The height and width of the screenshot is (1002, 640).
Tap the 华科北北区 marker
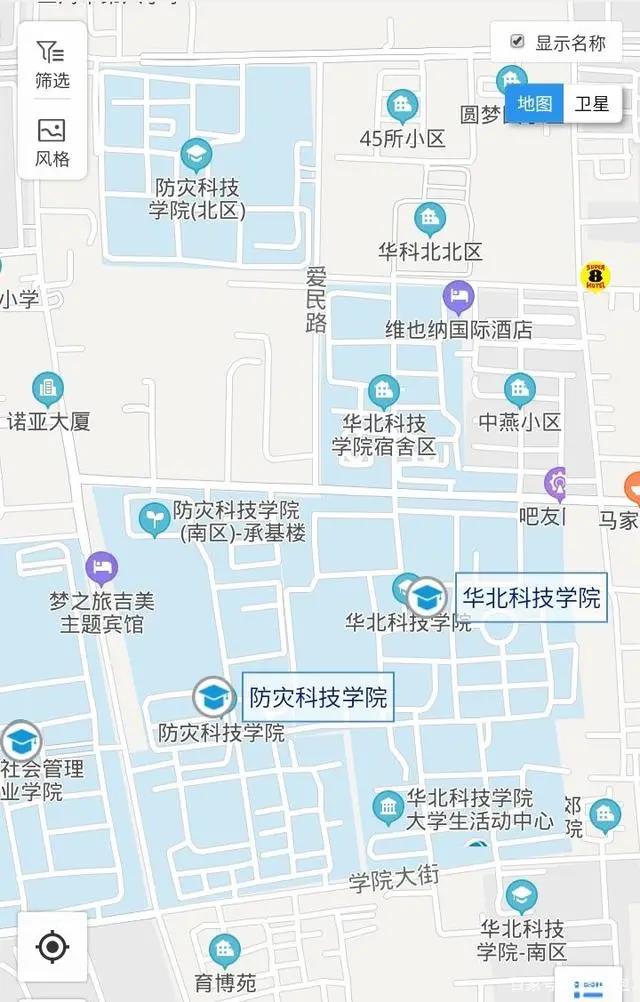(430, 218)
